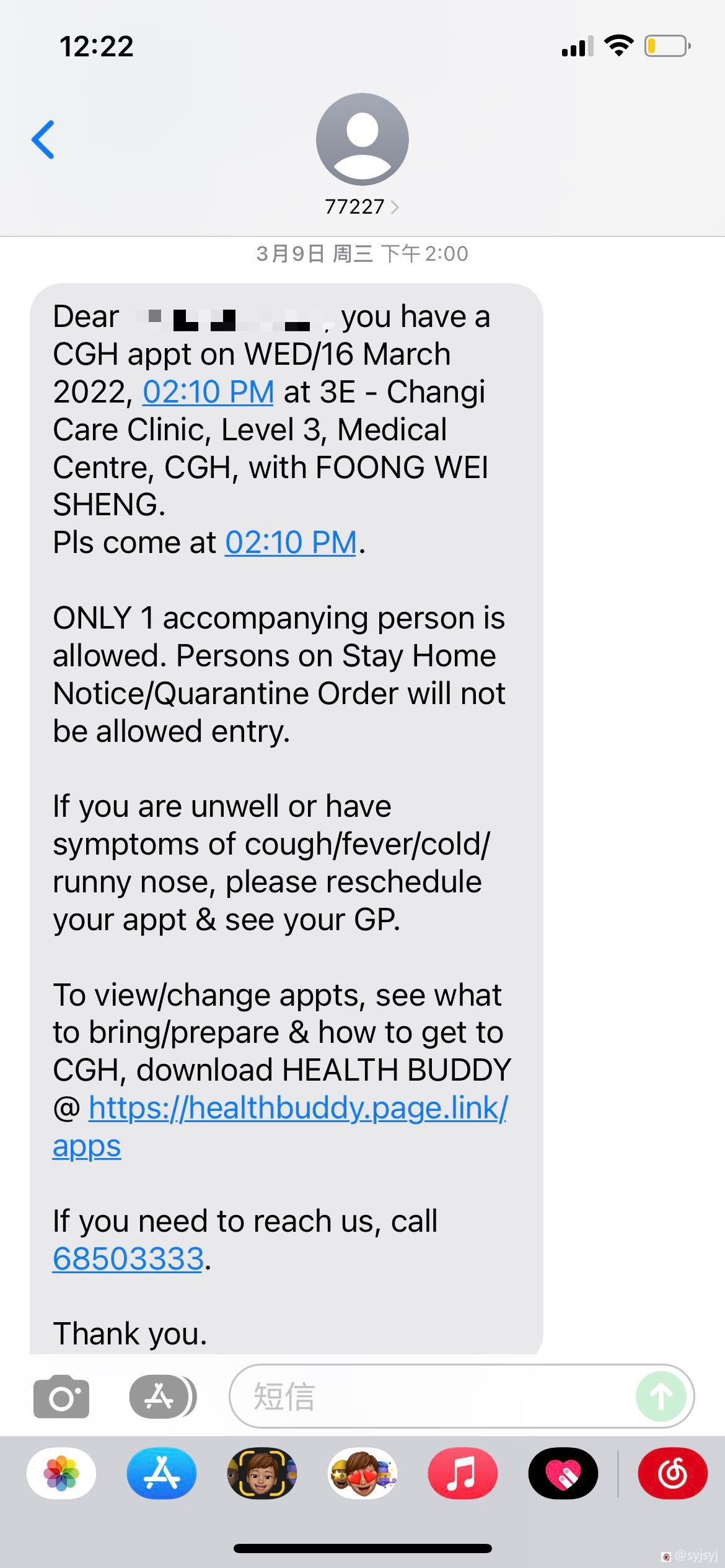This screenshot has width=725, height=1568.
Task: Open the healthbuddy.page.link/apps URL
Action: pyautogui.click(x=297, y=1108)
